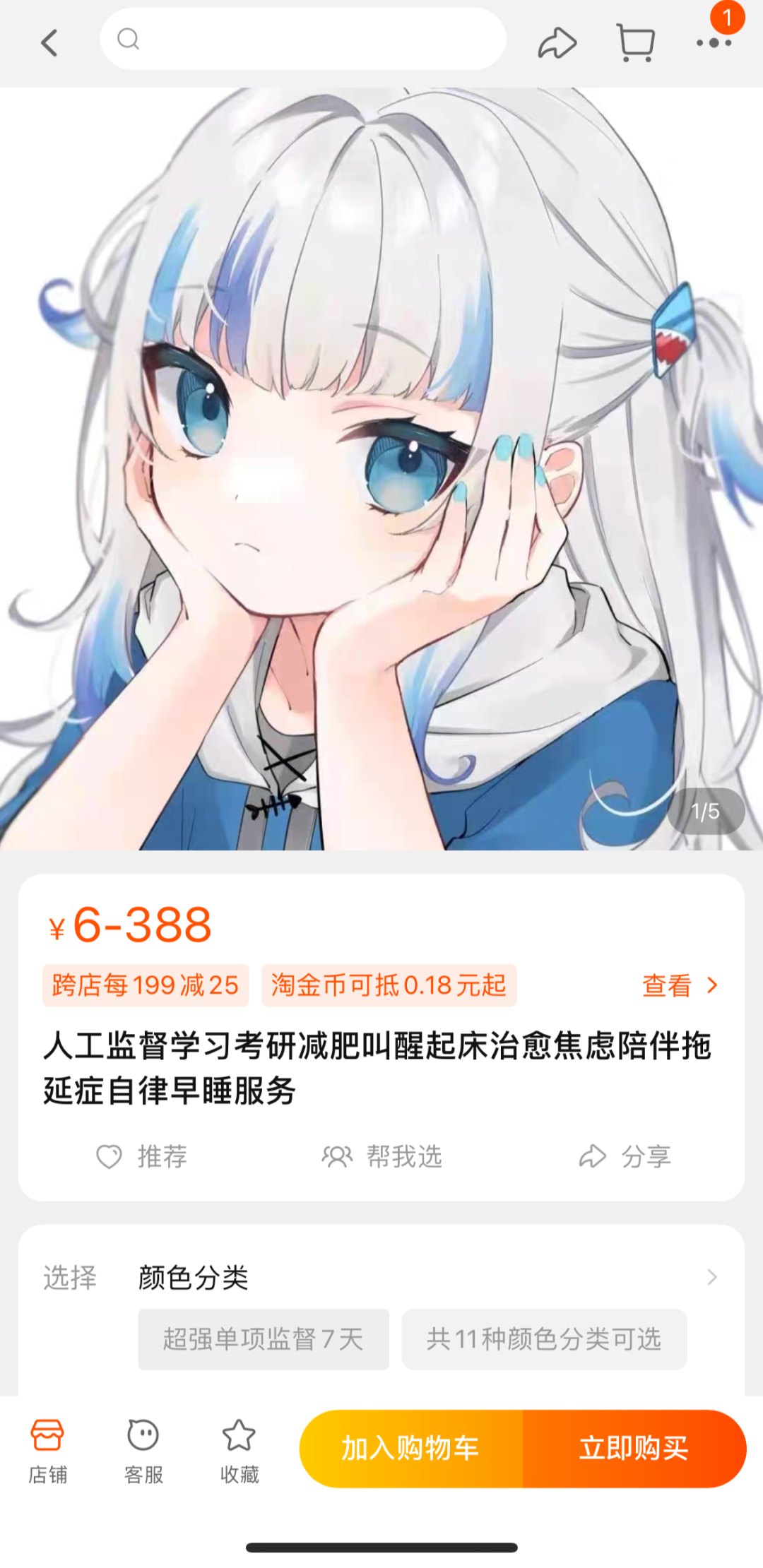Tap 查看 to view coupon details
This screenshot has width=763, height=1568.
pos(679,985)
